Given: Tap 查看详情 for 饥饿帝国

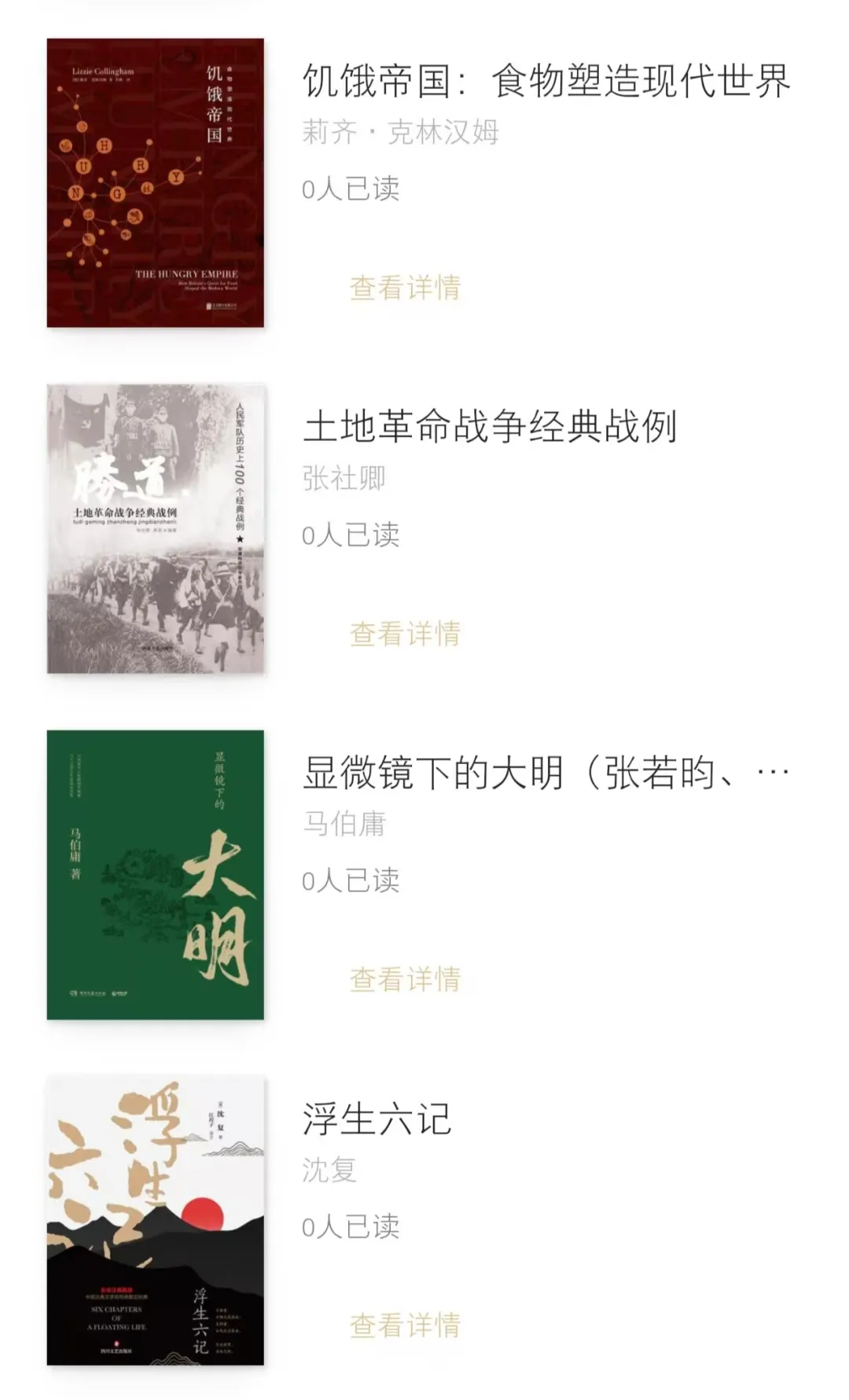Looking at the screenshot, I should coord(405,288).
